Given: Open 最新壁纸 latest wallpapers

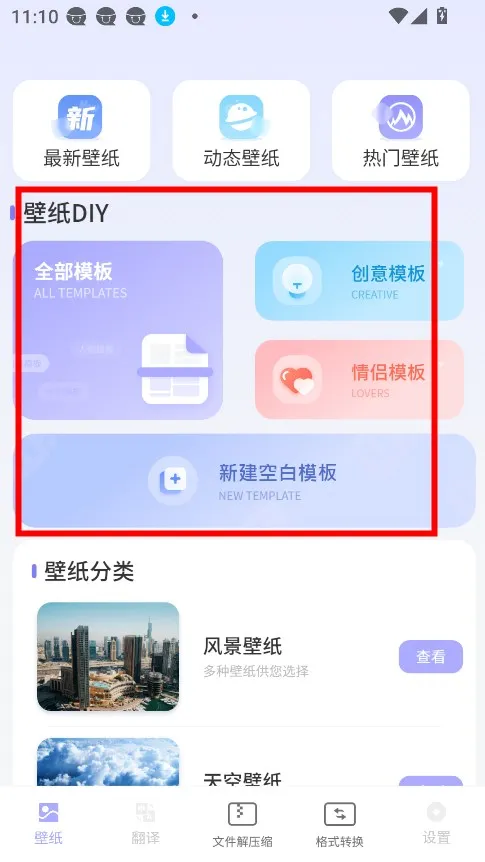Looking at the screenshot, I should (x=81, y=130).
